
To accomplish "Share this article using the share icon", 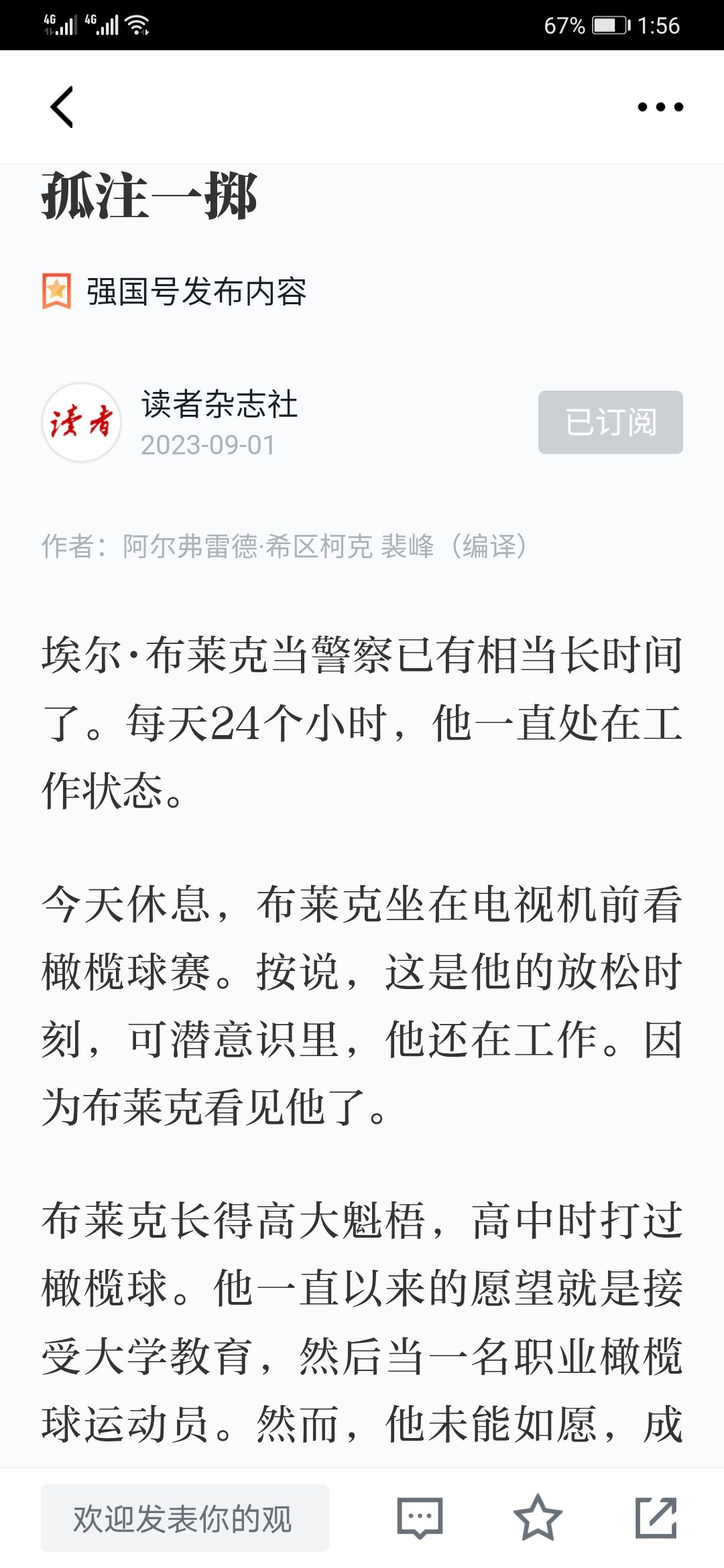I will coord(656,1518).
